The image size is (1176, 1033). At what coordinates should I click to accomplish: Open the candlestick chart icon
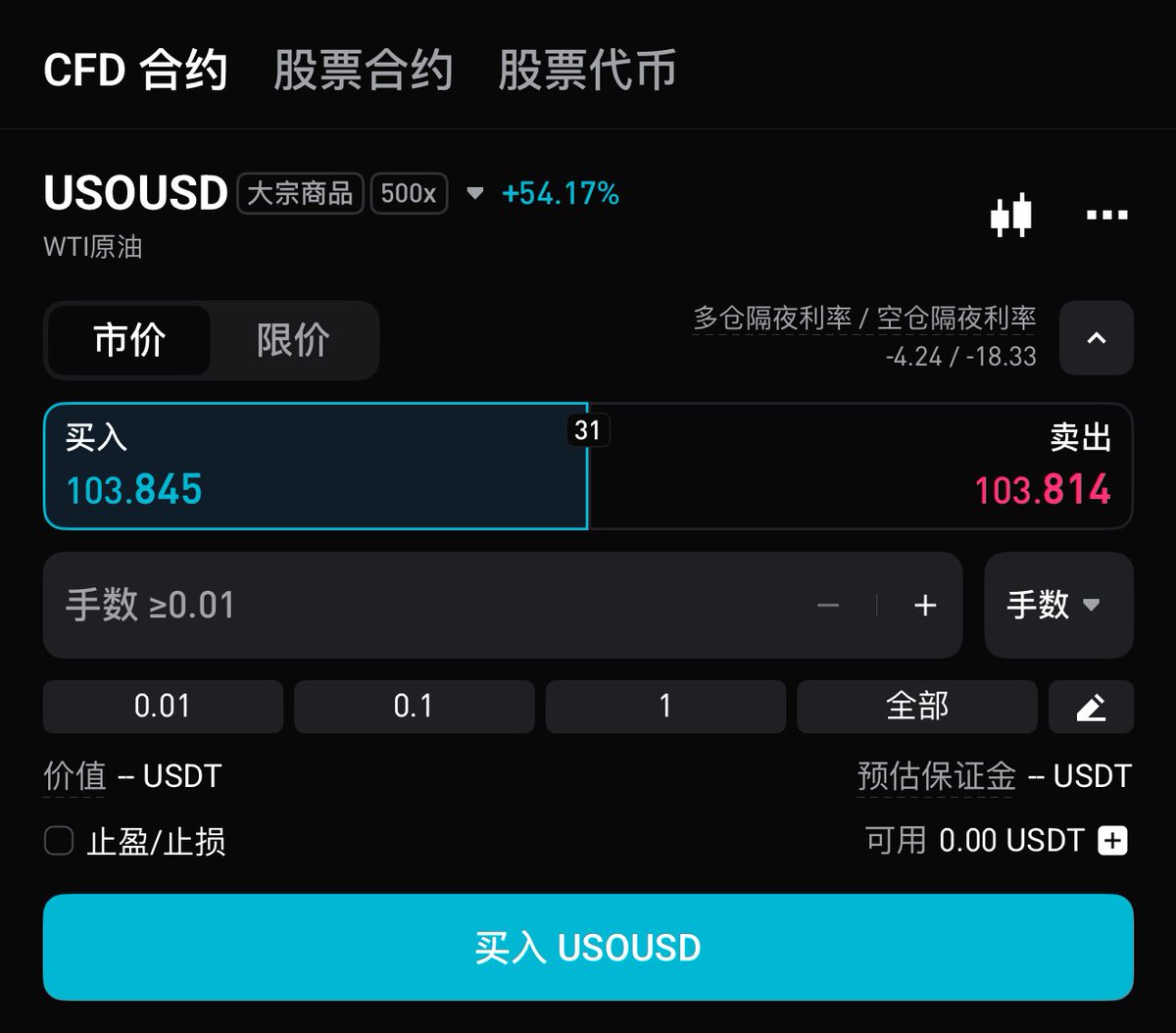[x=1010, y=214]
